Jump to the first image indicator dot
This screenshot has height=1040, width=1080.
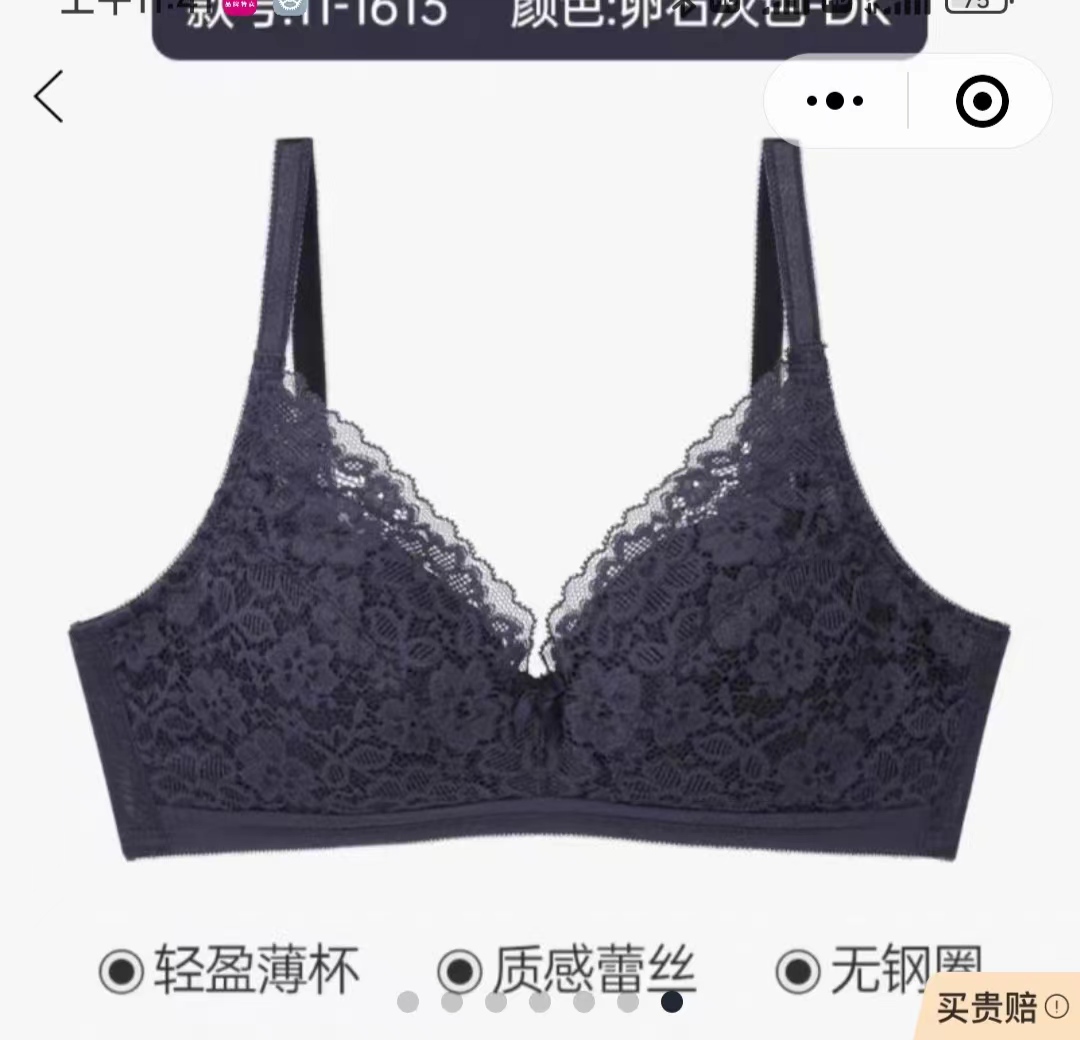click(408, 1001)
